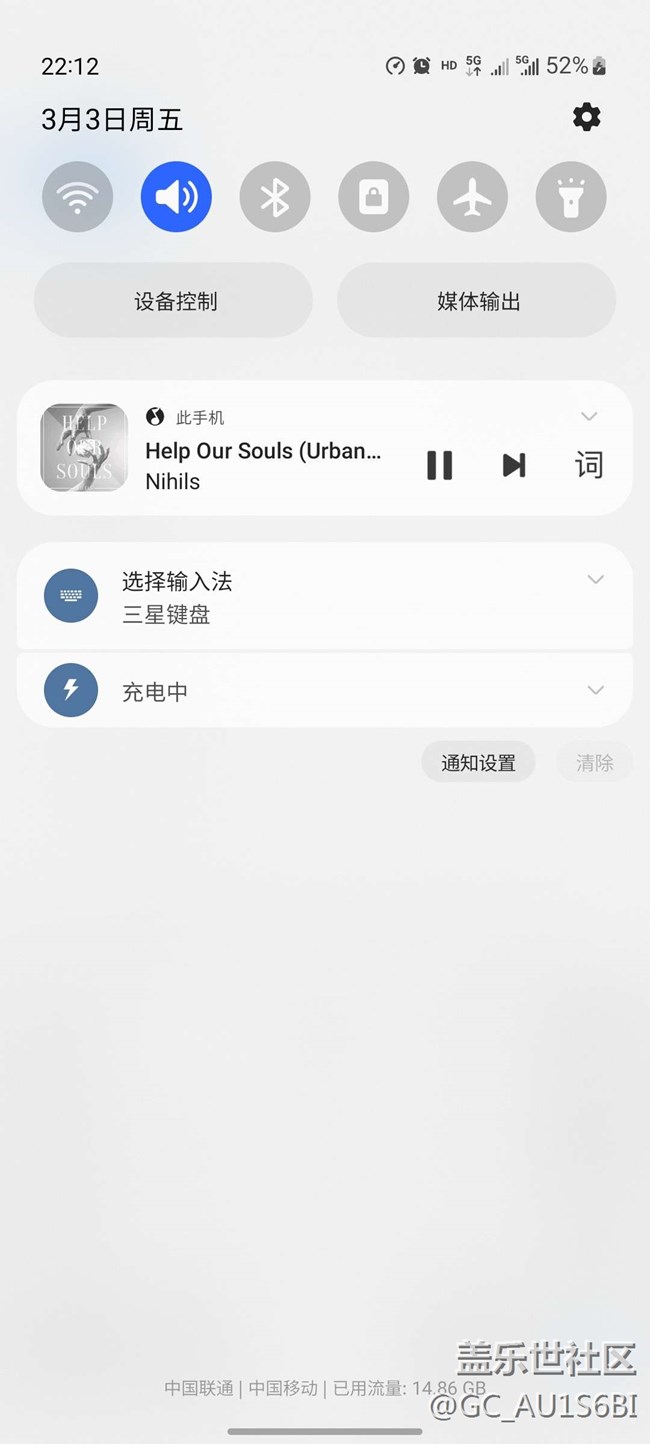Enable Bluetooth quick toggle
This screenshot has width=650, height=1444.
pos(275,197)
